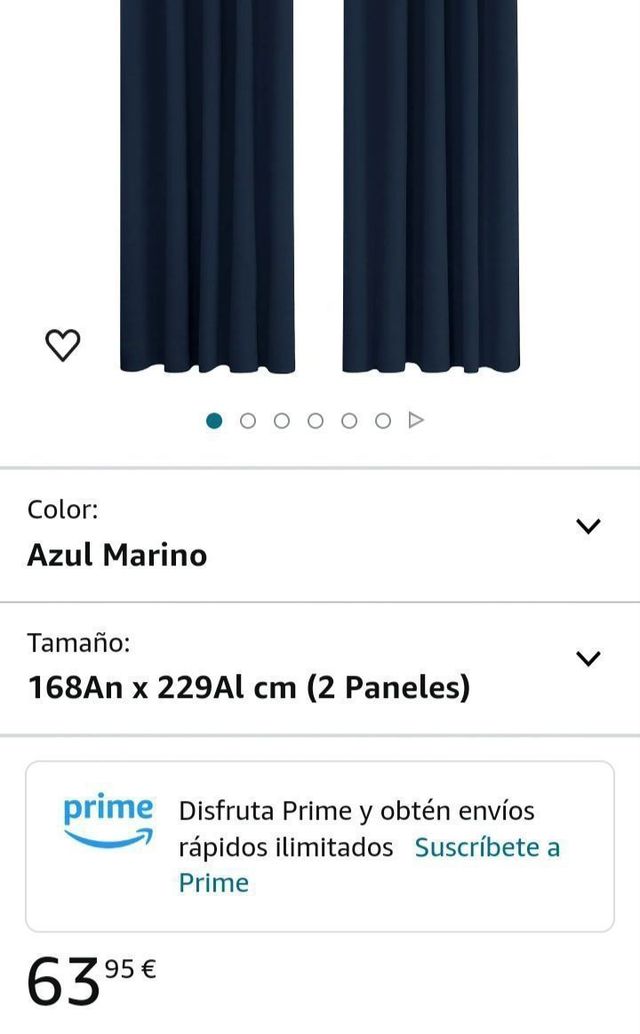Open the Color dropdown showing Azul Marino
The width and height of the screenshot is (640, 1034).
point(588,527)
